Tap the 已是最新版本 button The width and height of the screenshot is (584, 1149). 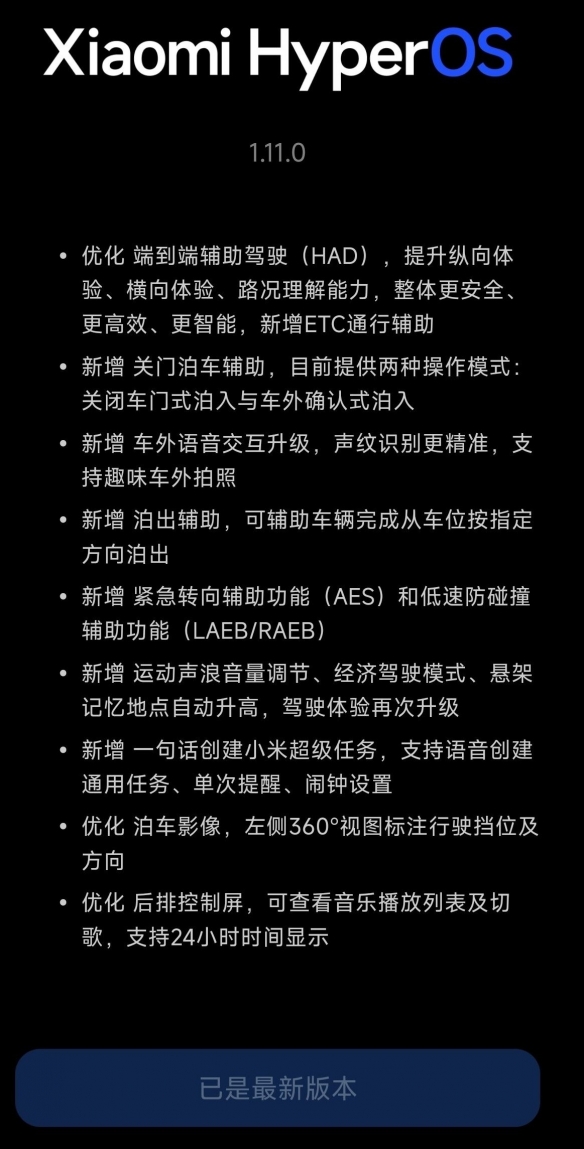point(278,1088)
